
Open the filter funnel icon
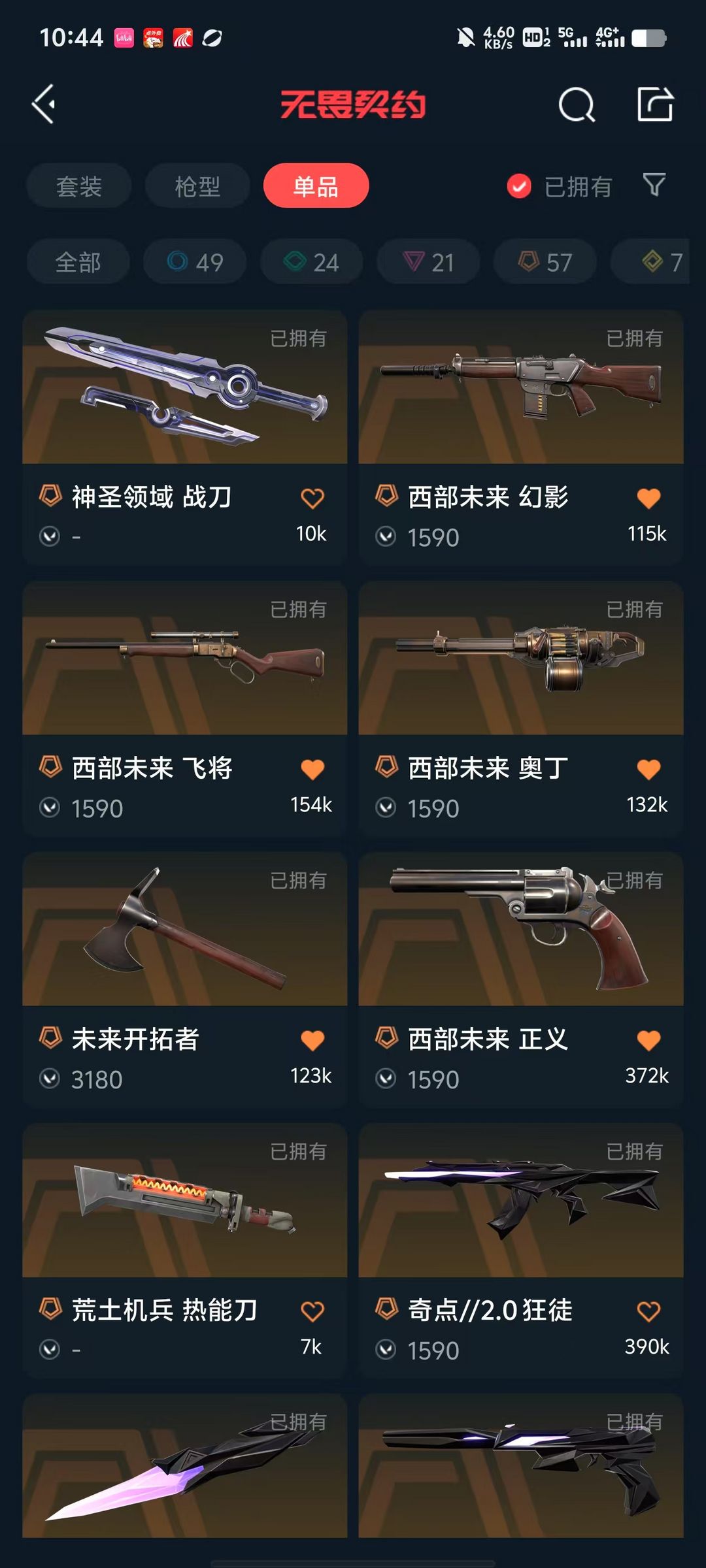[x=654, y=186]
